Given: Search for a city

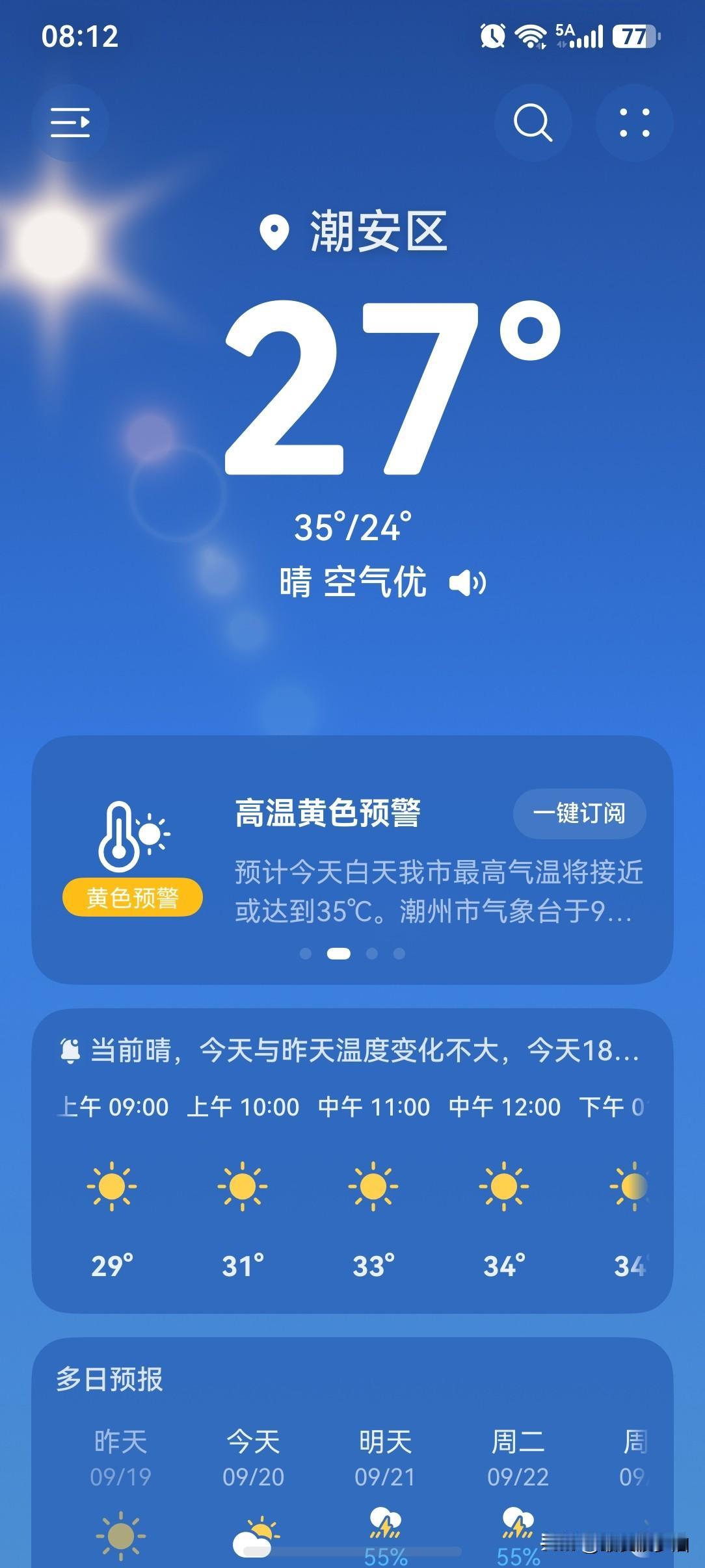Looking at the screenshot, I should (x=533, y=122).
